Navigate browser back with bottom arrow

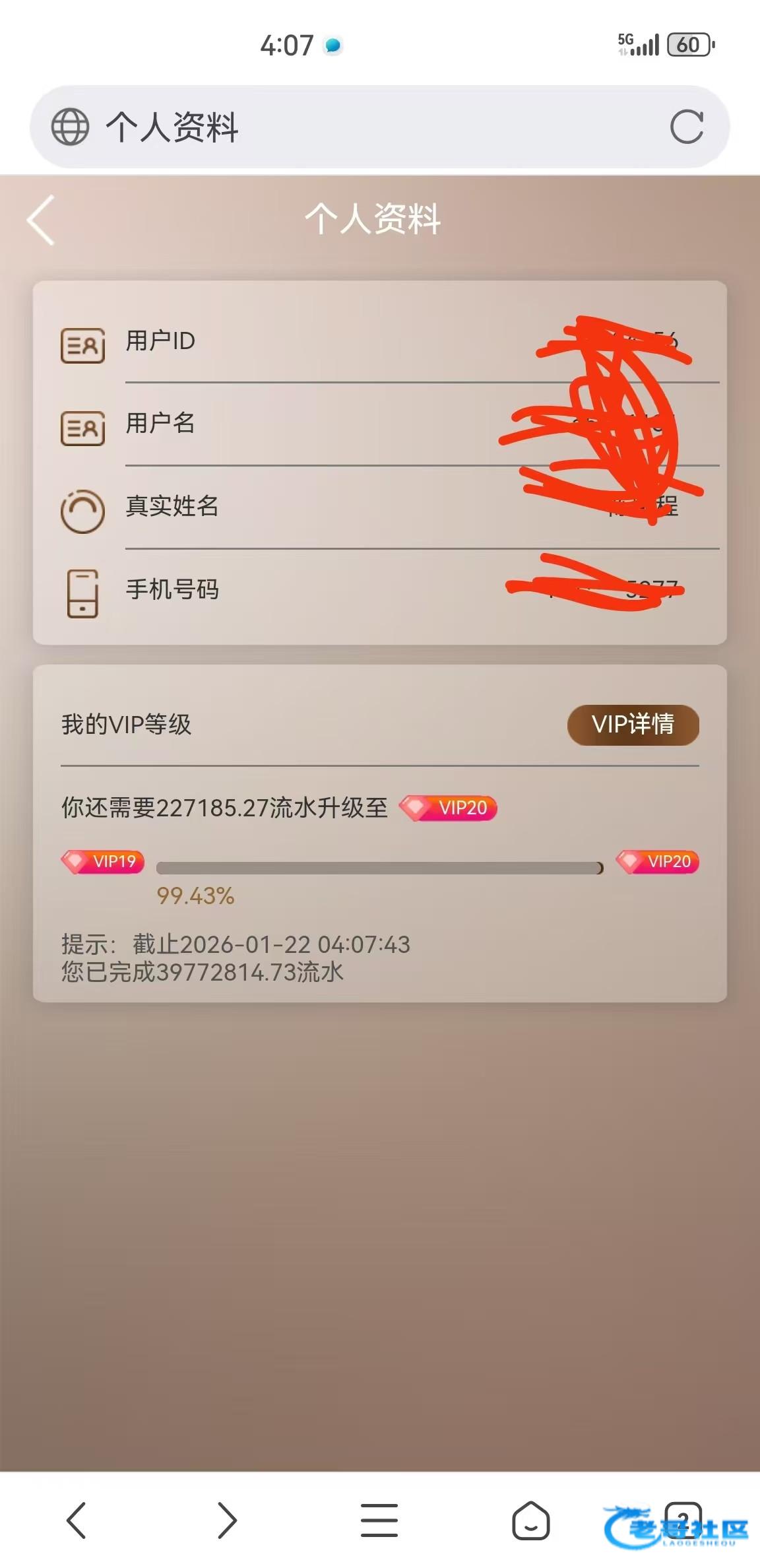[77, 1520]
